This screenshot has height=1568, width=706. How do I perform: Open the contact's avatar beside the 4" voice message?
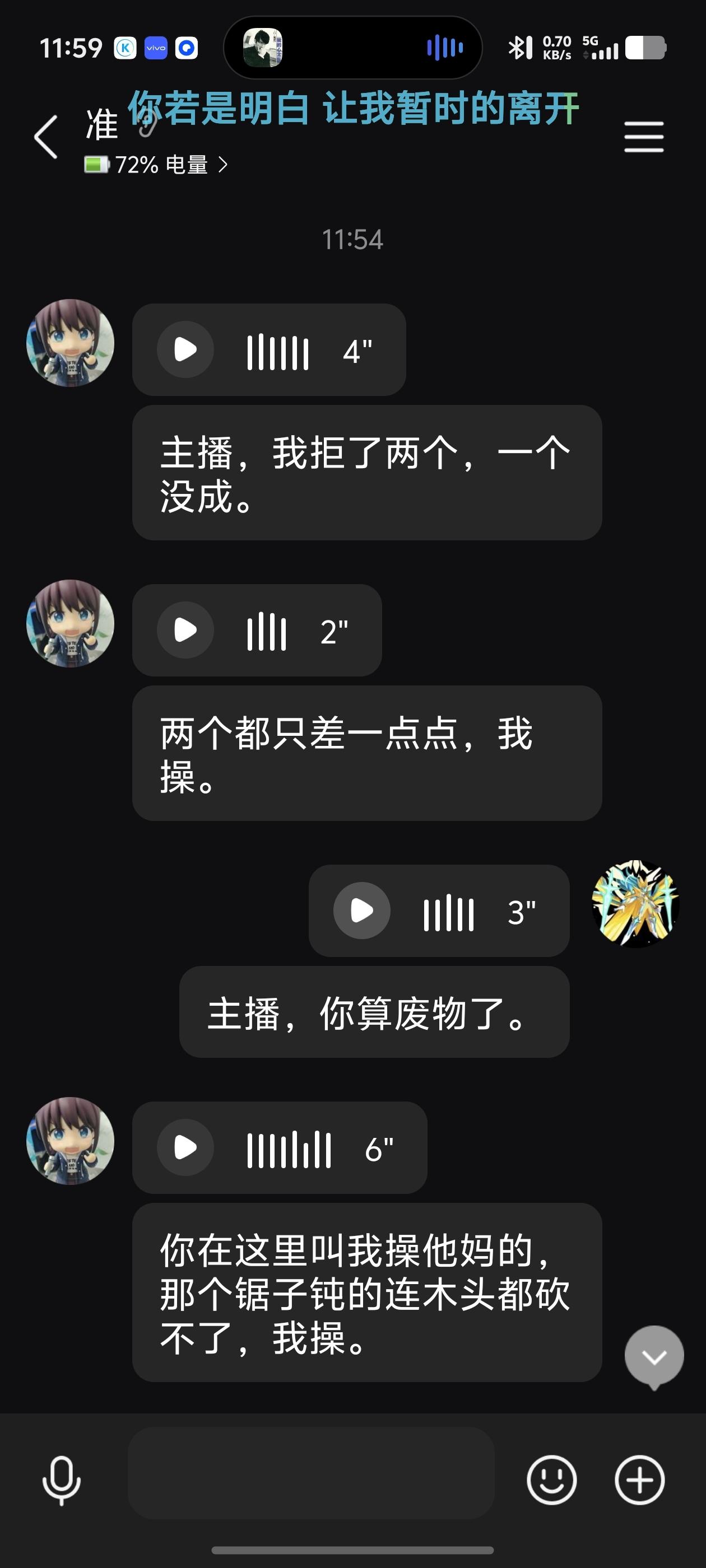coord(70,343)
